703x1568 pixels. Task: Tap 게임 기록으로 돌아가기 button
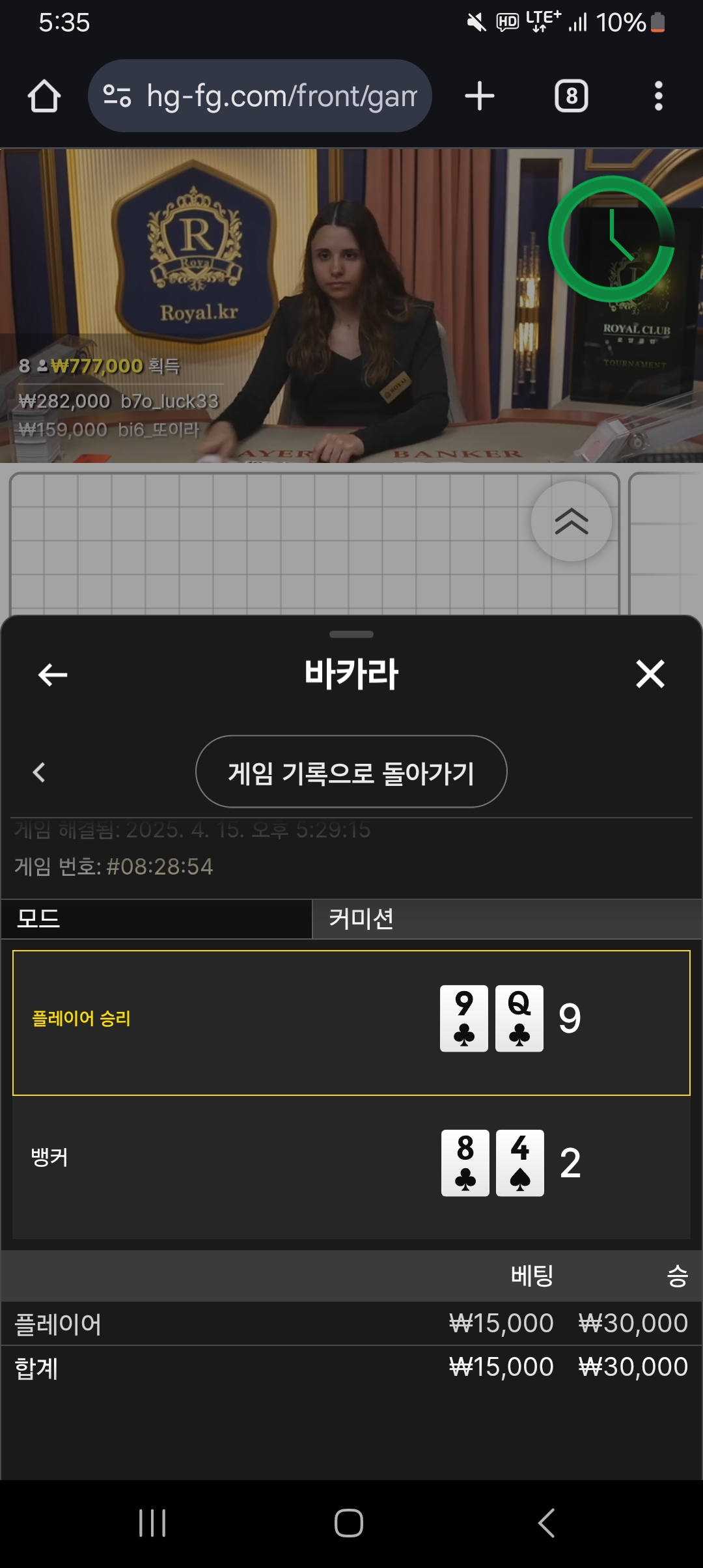[x=351, y=772]
